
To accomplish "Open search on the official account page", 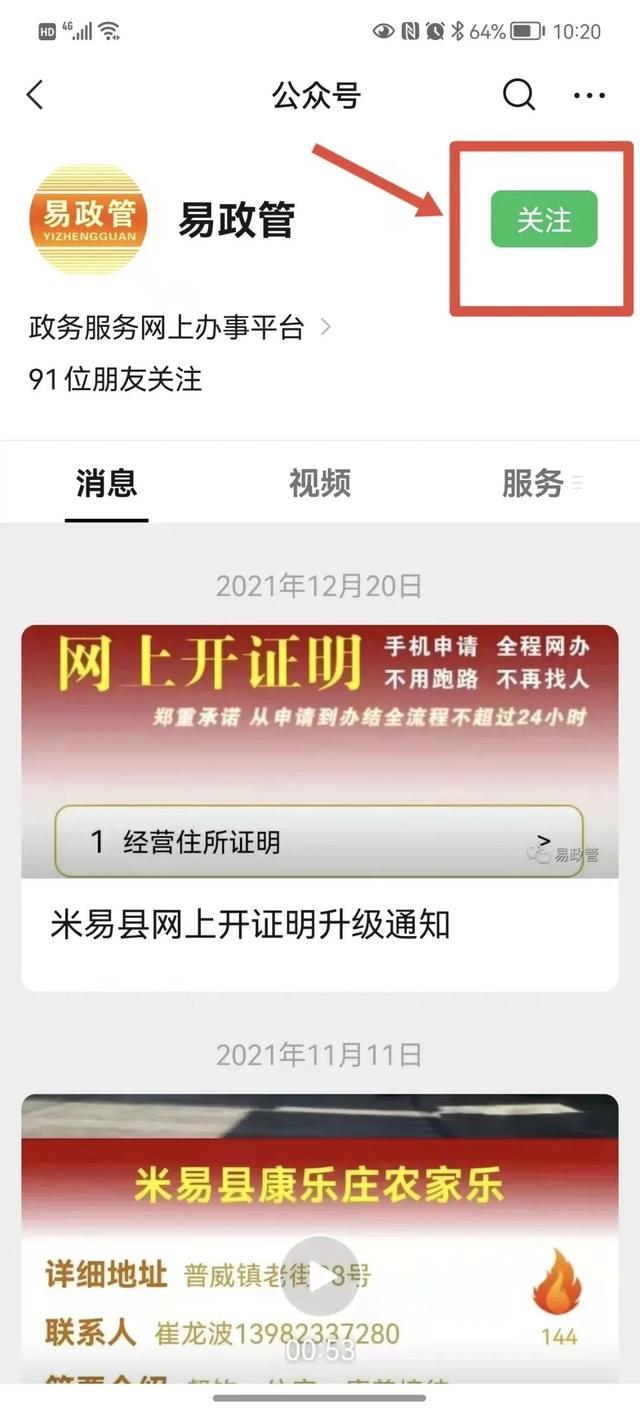I will [x=518, y=95].
